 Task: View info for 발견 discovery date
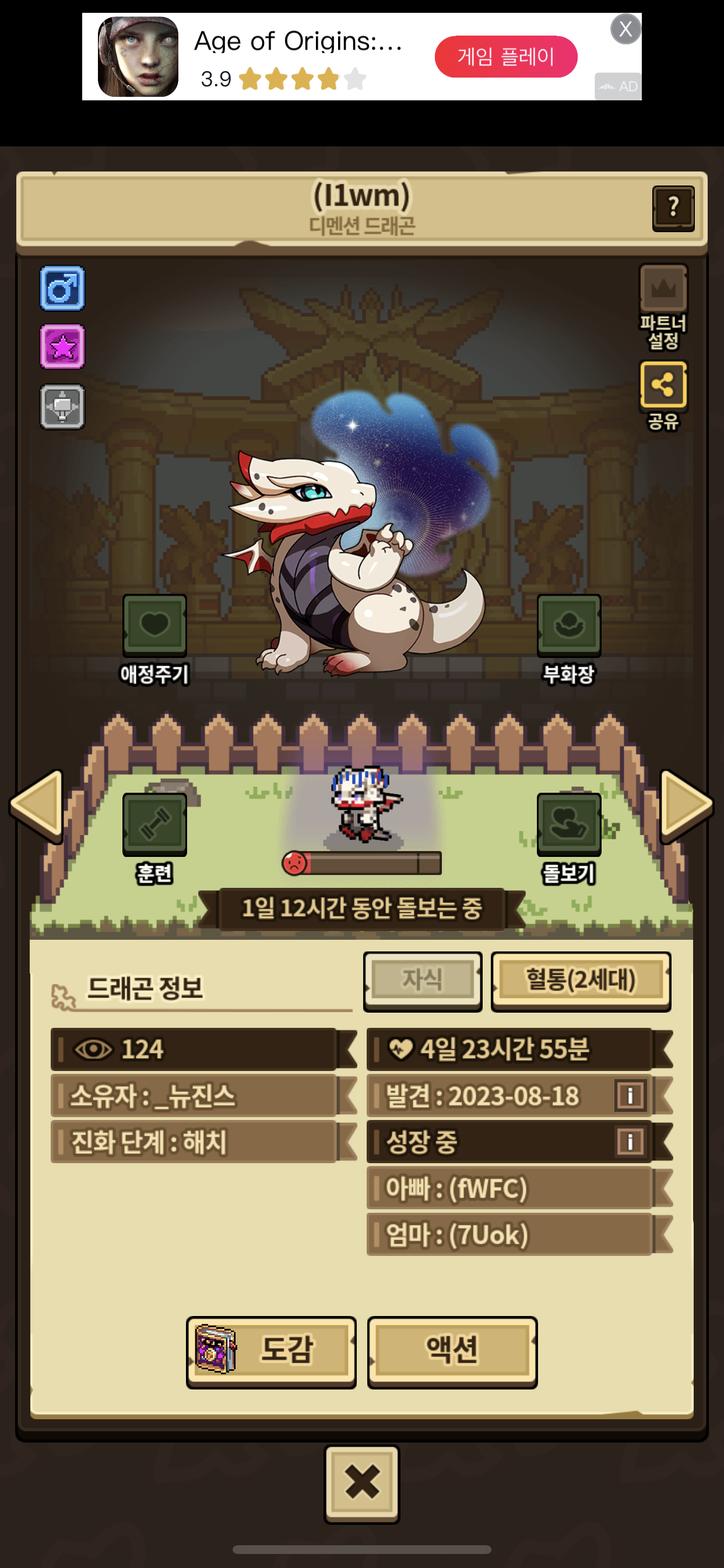coord(630,1095)
